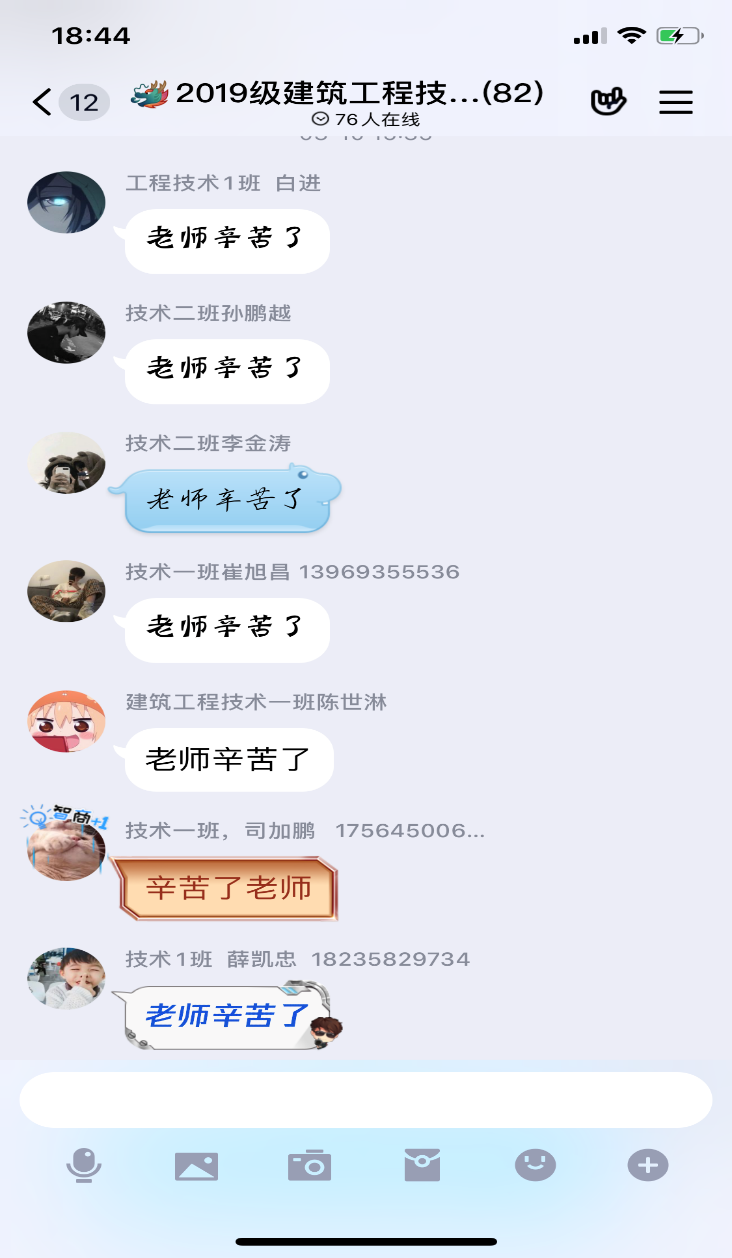The width and height of the screenshot is (732, 1258).
Task: Open 技术一班崔旭昌's avatar
Action: pos(66,591)
